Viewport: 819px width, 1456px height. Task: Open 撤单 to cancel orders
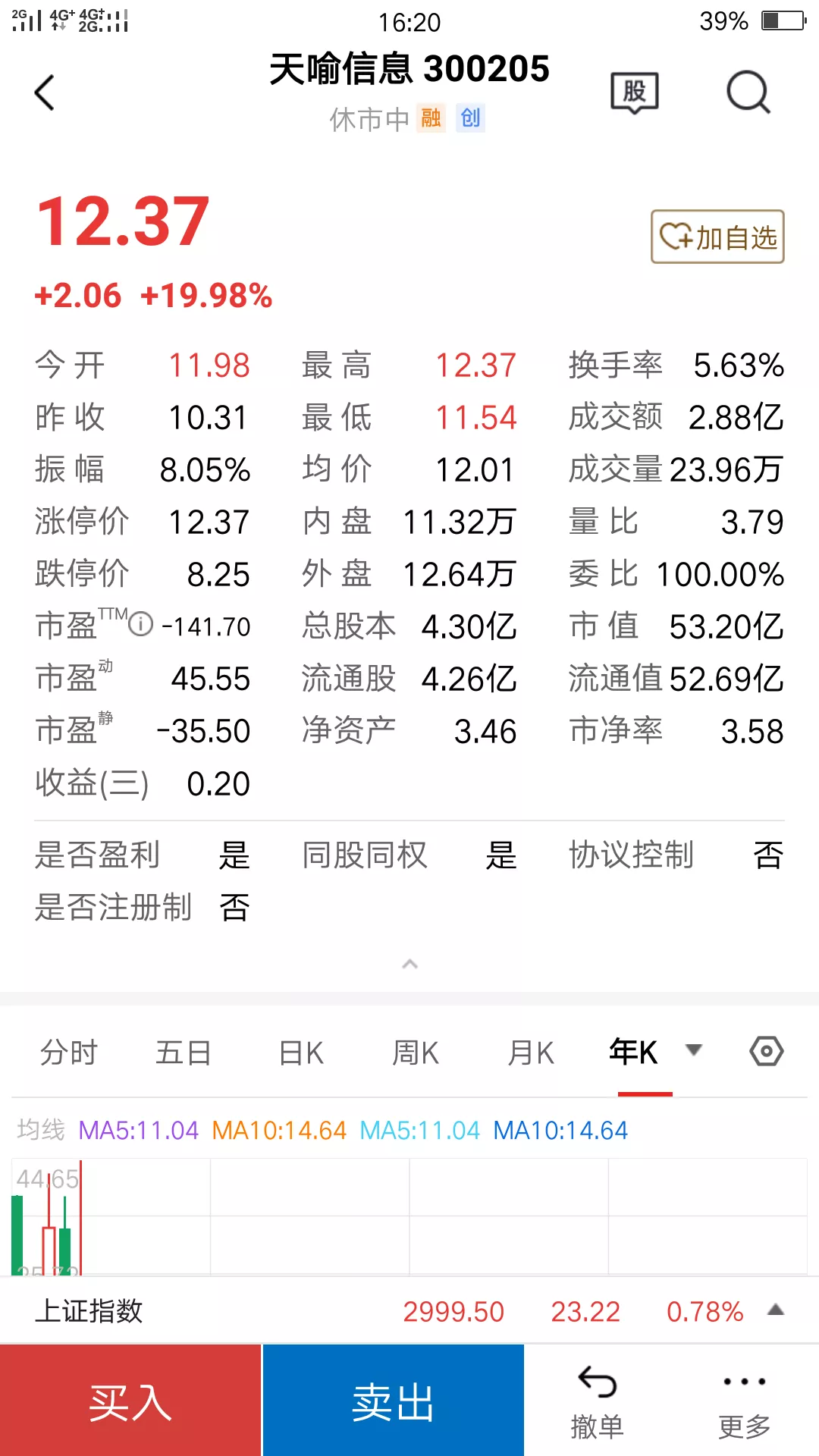[x=598, y=1401]
